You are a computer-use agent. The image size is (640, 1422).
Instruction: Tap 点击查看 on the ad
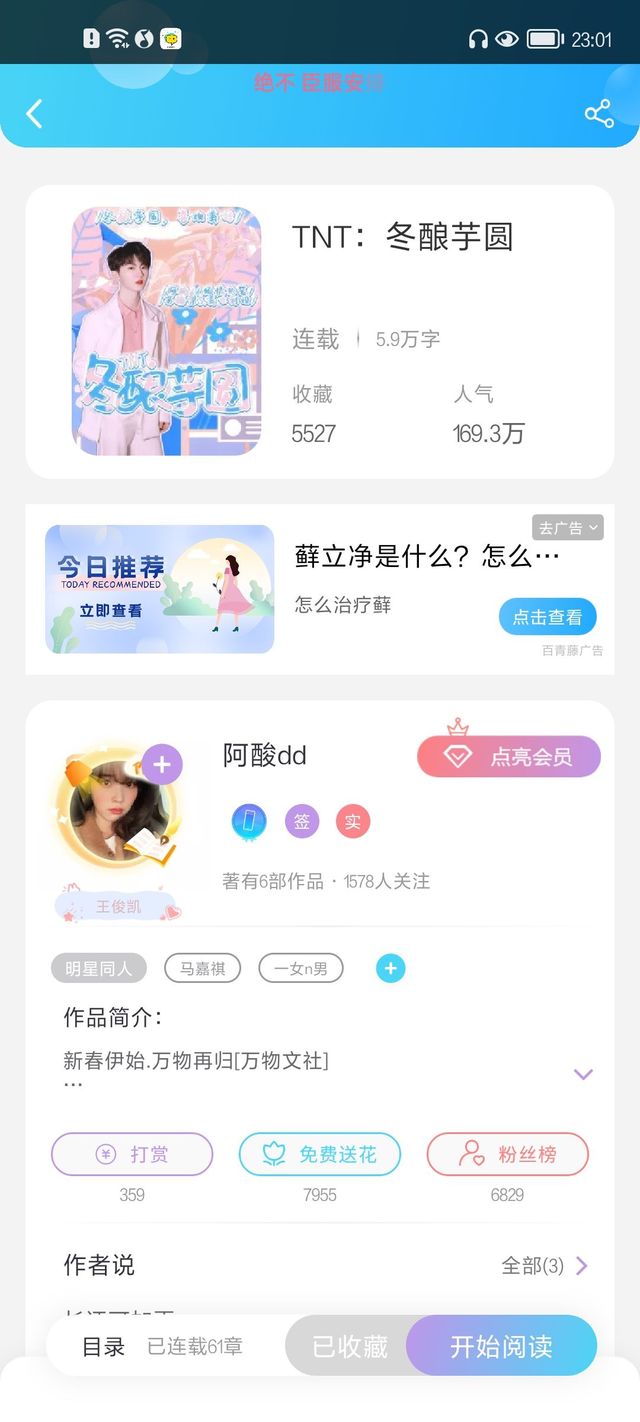pyautogui.click(x=547, y=617)
